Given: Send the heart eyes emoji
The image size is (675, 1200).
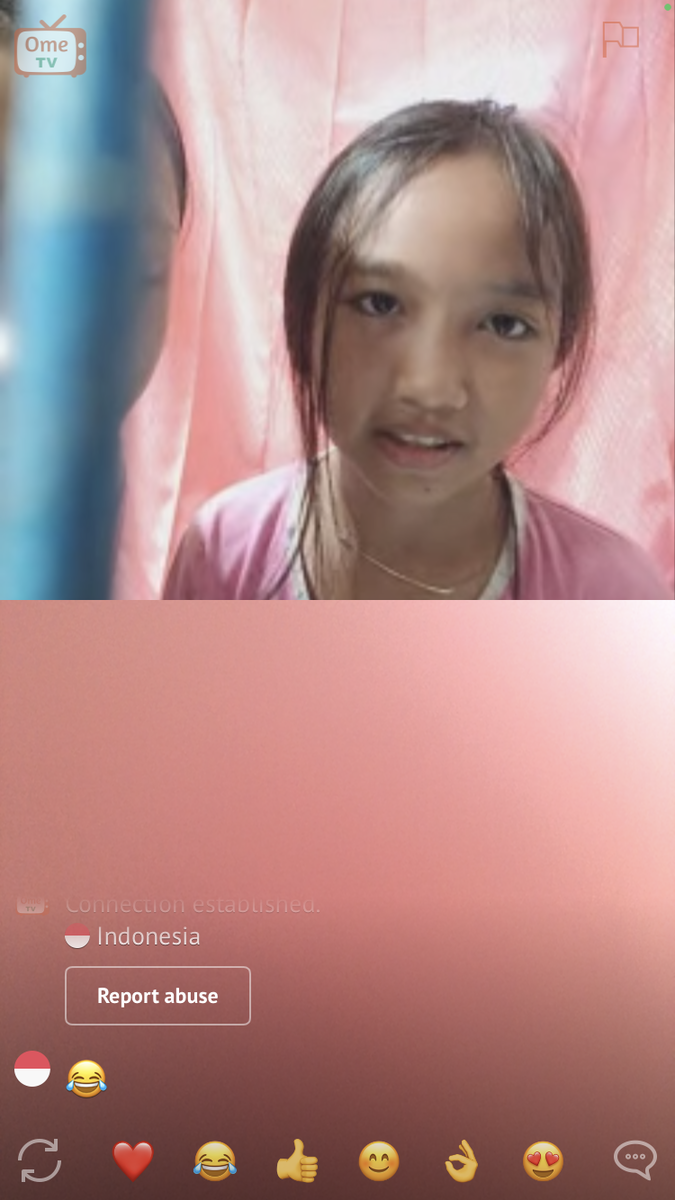Looking at the screenshot, I should pyautogui.click(x=543, y=1161).
